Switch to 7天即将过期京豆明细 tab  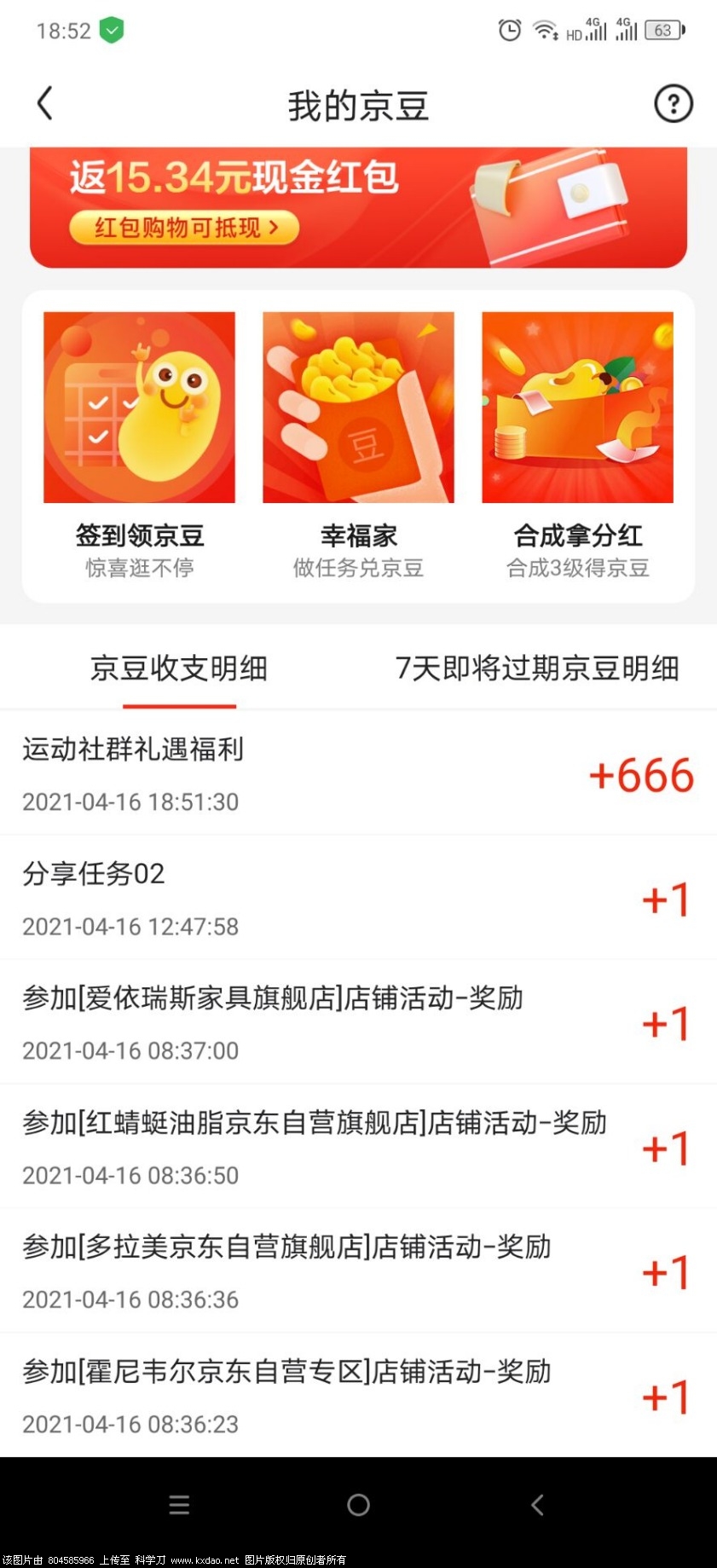537,670
